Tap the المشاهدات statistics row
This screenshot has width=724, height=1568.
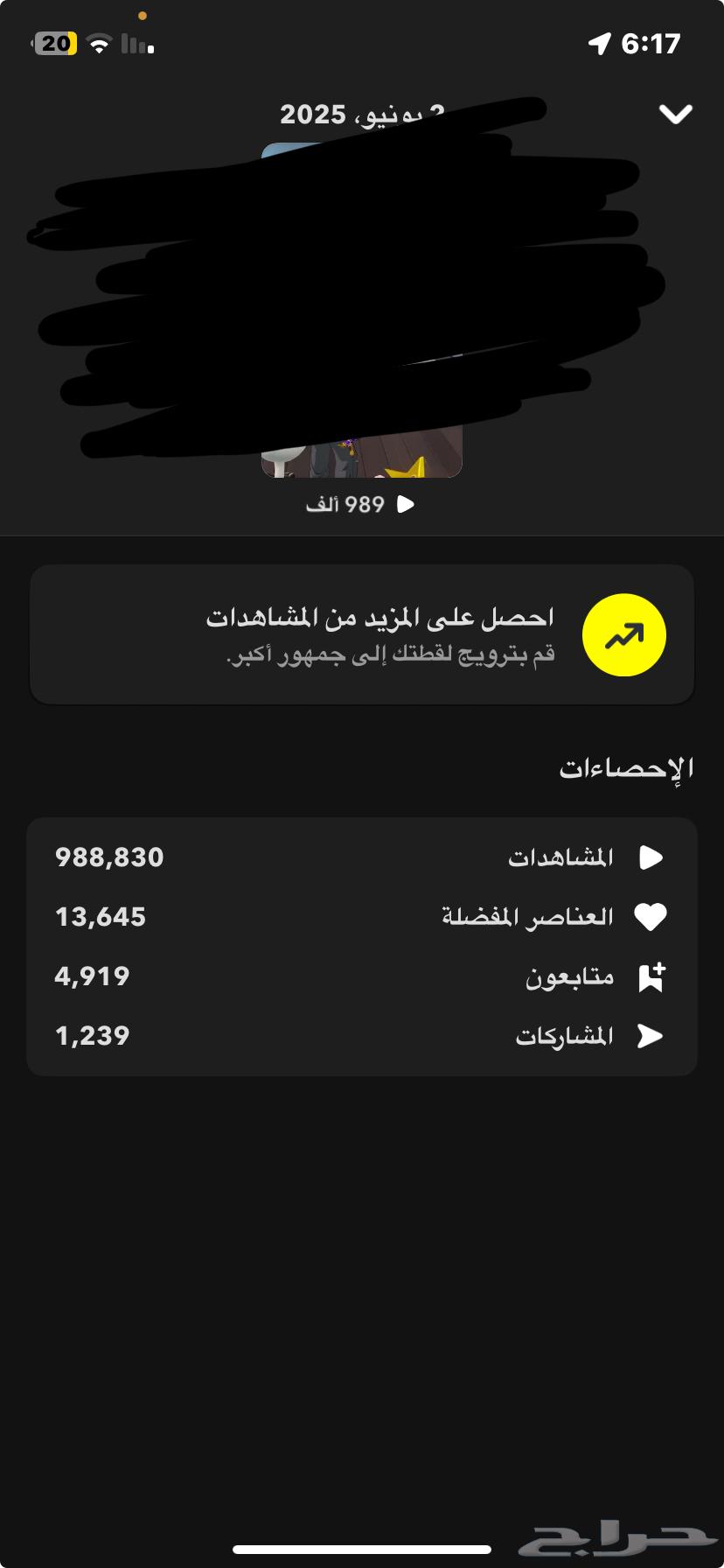[x=362, y=857]
